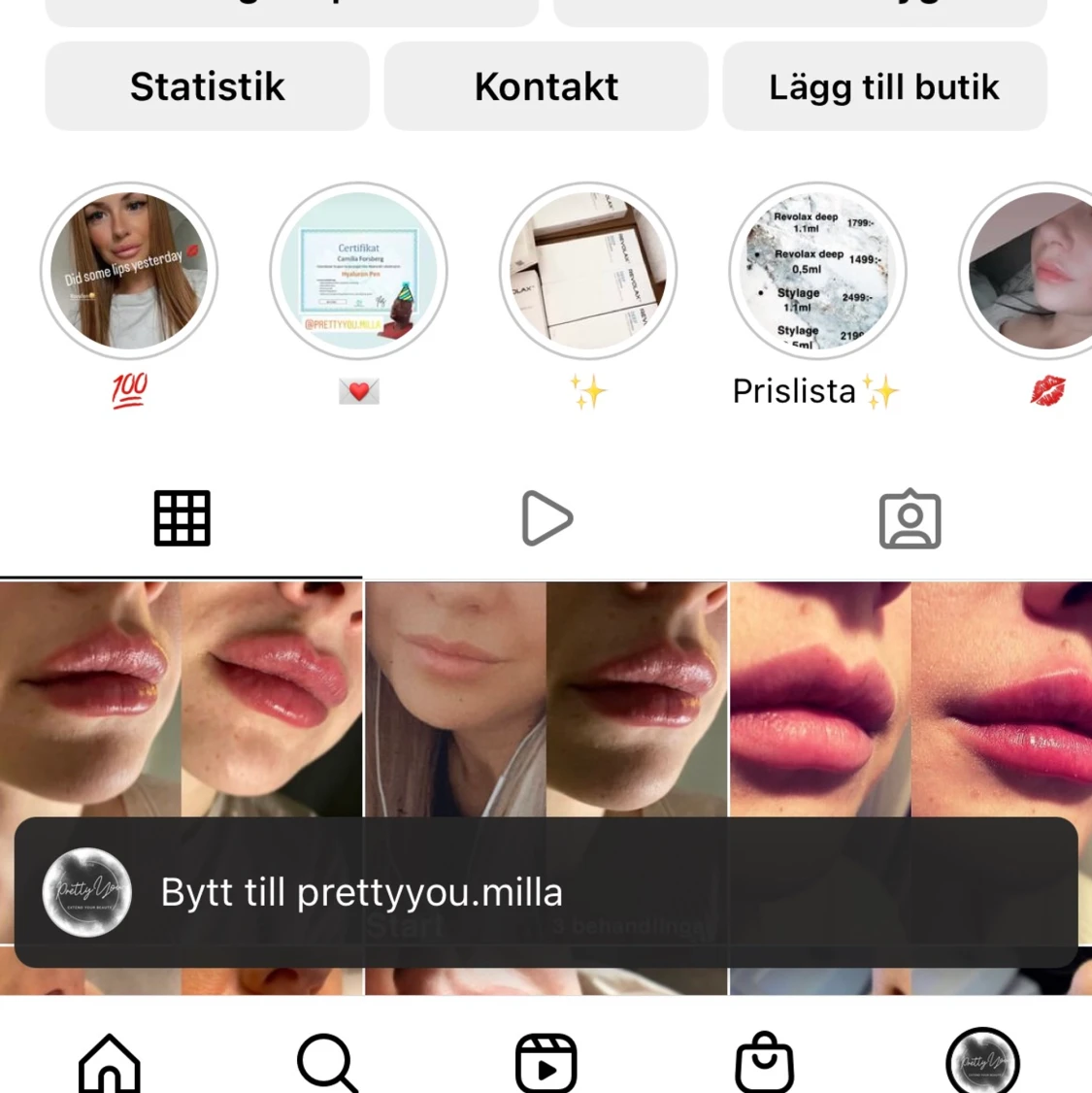Switch to the Reels video tab
The image size is (1092, 1093).
[x=546, y=518]
